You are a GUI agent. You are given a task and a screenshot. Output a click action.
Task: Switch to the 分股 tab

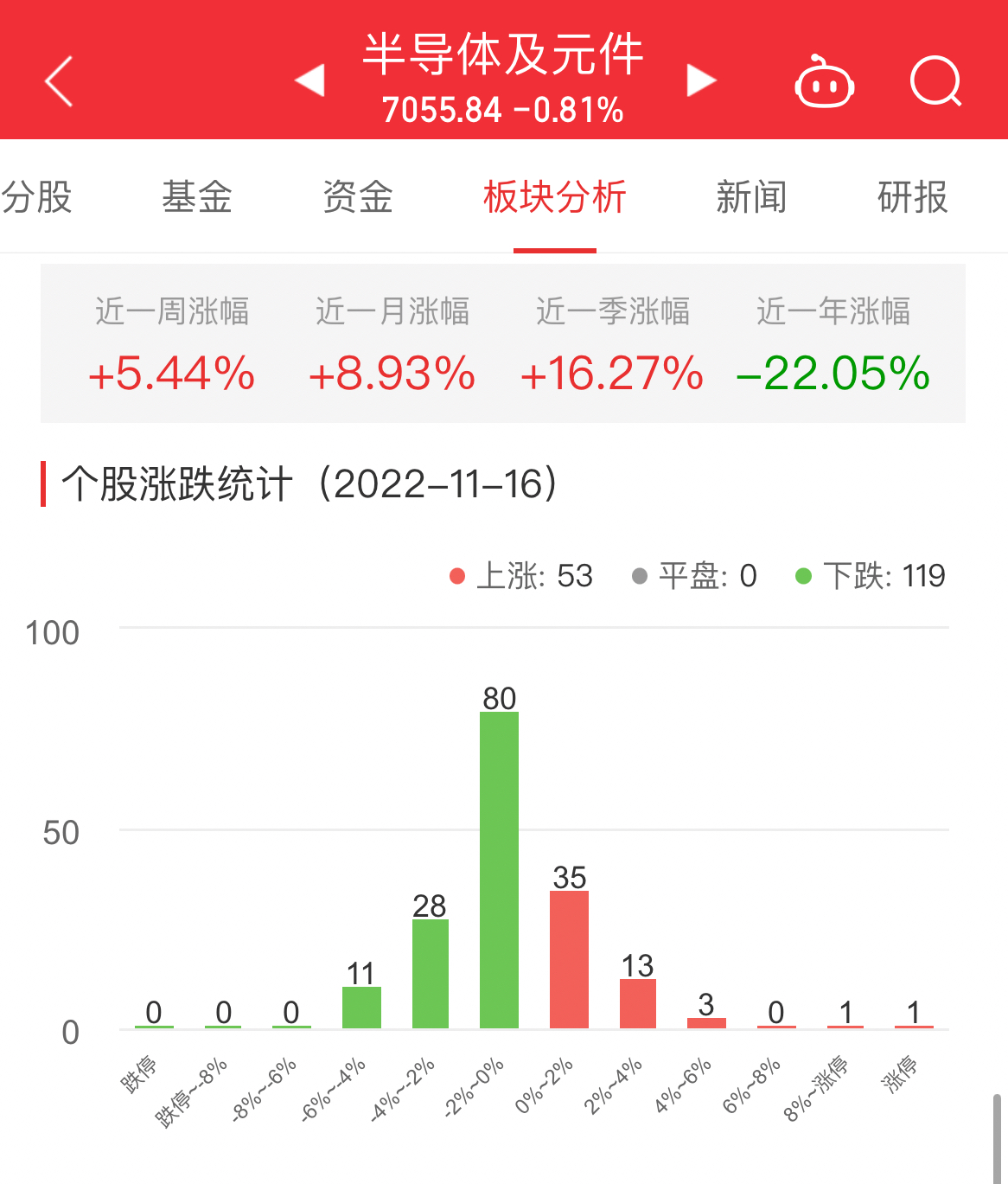[36, 197]
